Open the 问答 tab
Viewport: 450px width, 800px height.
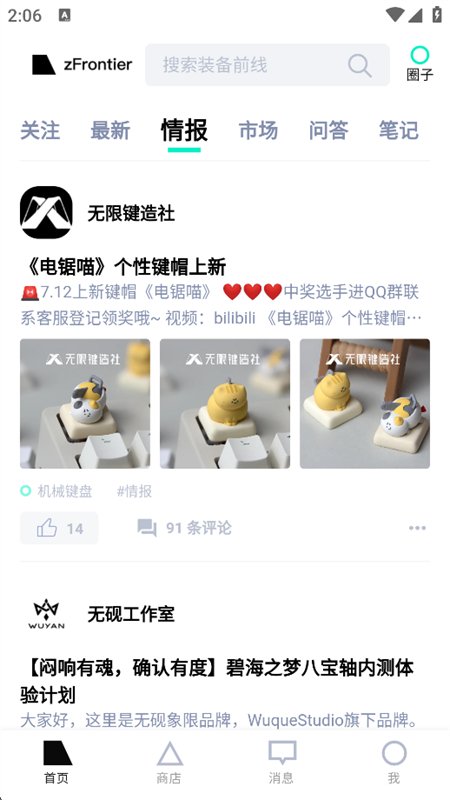click(x=329, y=131)
